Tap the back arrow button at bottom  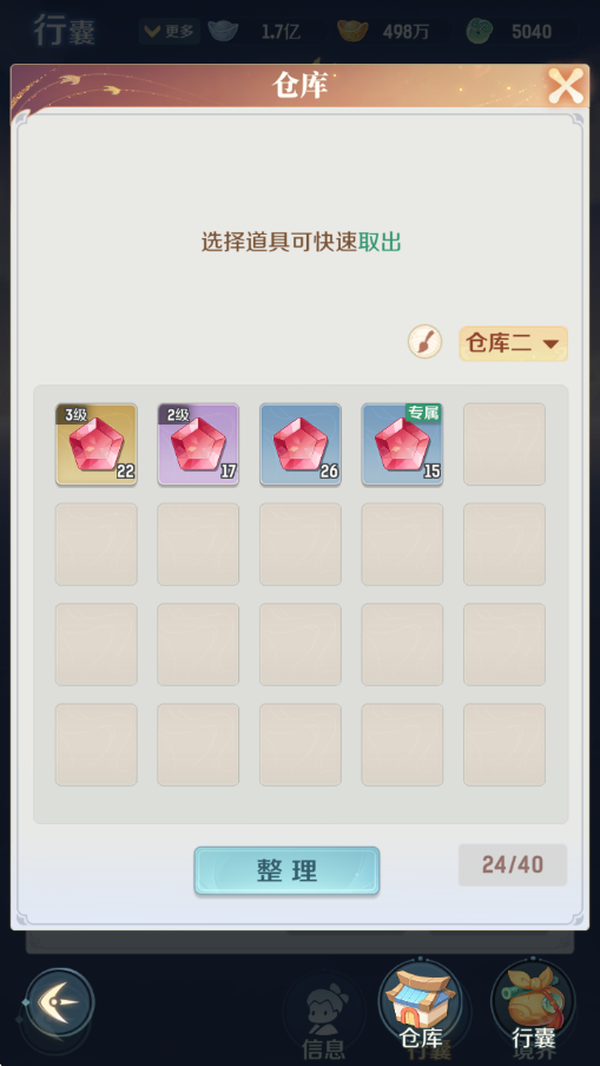click(59, 1002)
